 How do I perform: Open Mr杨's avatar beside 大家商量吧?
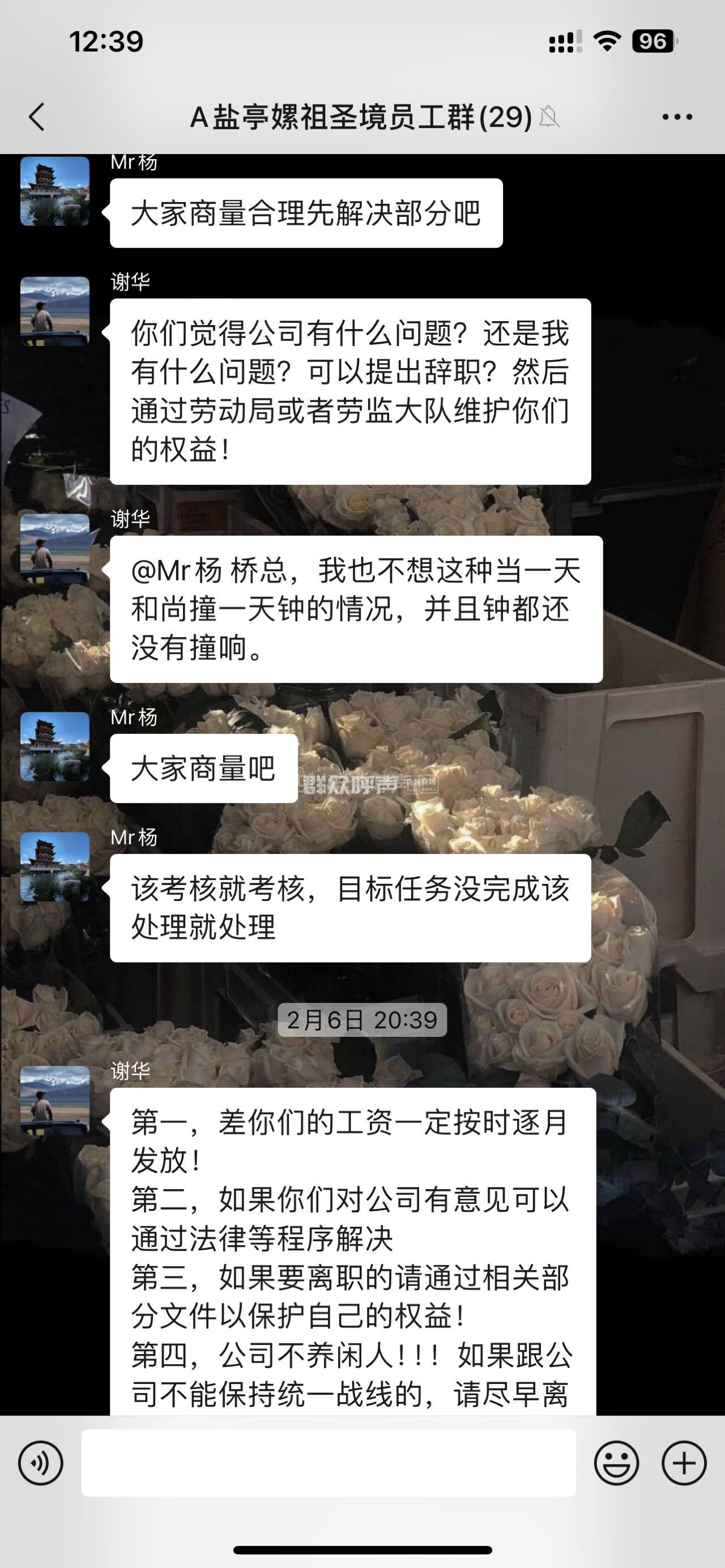point(55,746)
